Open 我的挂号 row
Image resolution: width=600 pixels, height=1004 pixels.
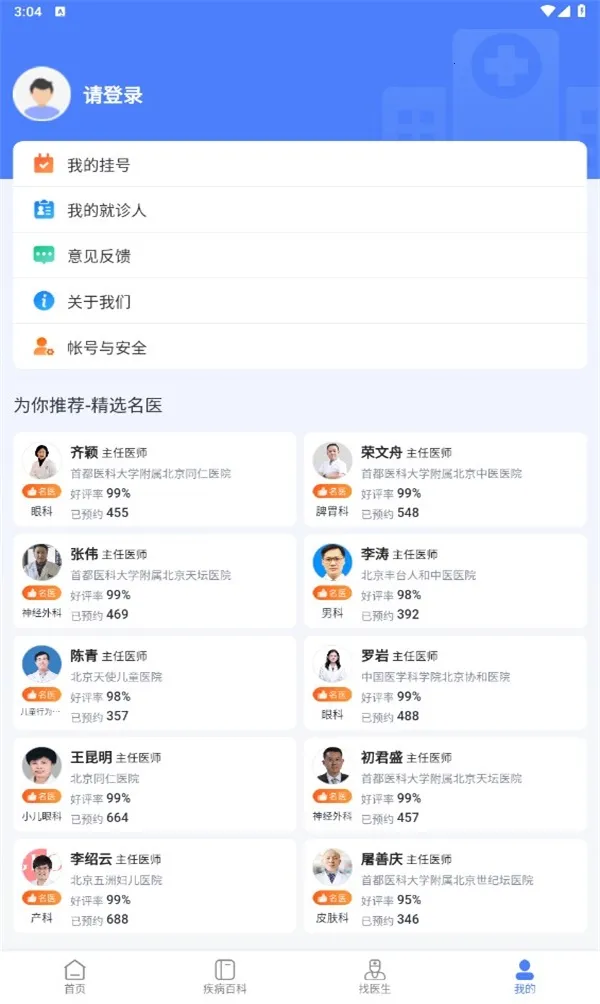299,165
